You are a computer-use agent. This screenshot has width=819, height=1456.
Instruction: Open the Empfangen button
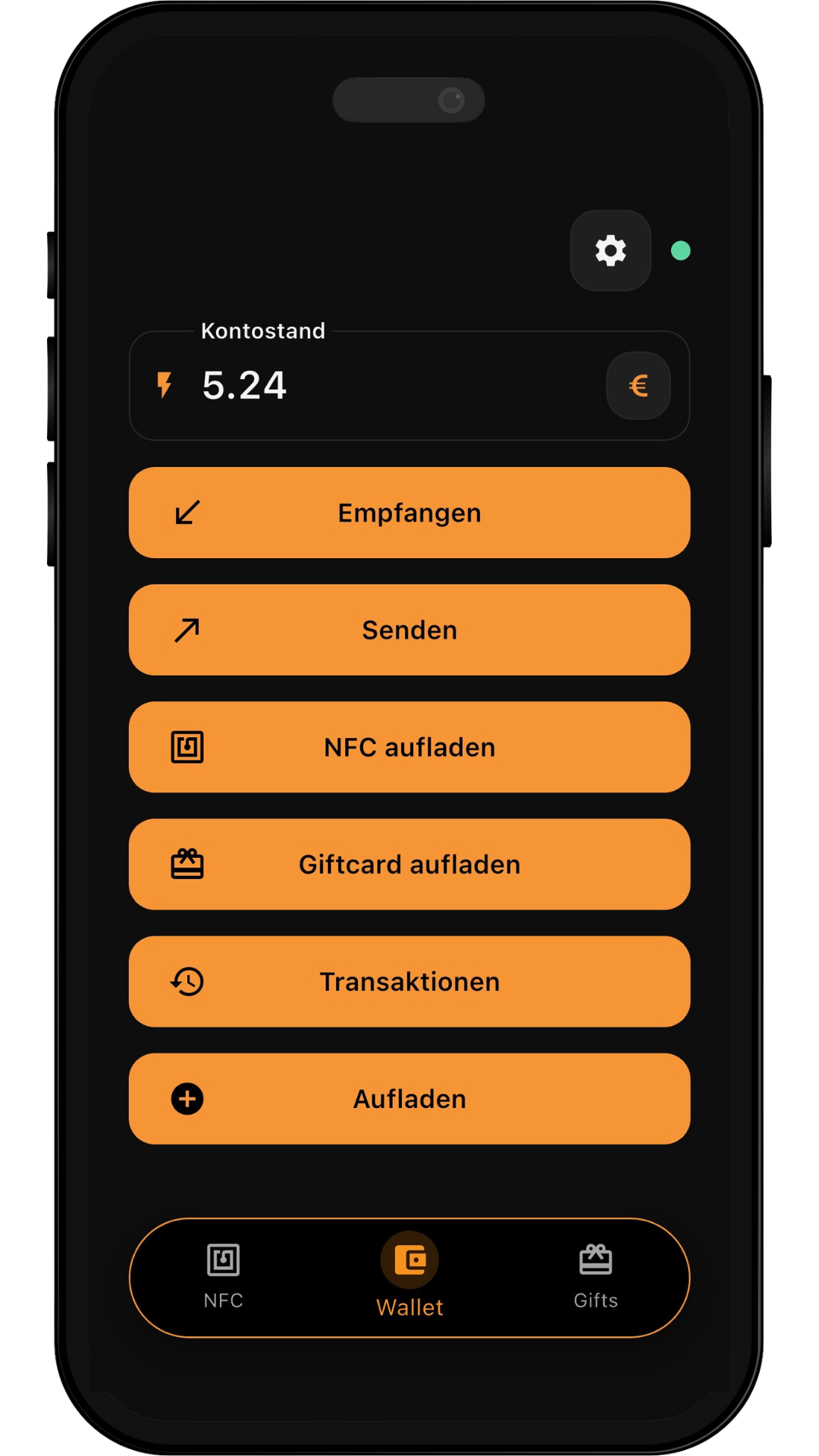click(x=409, y=513)
